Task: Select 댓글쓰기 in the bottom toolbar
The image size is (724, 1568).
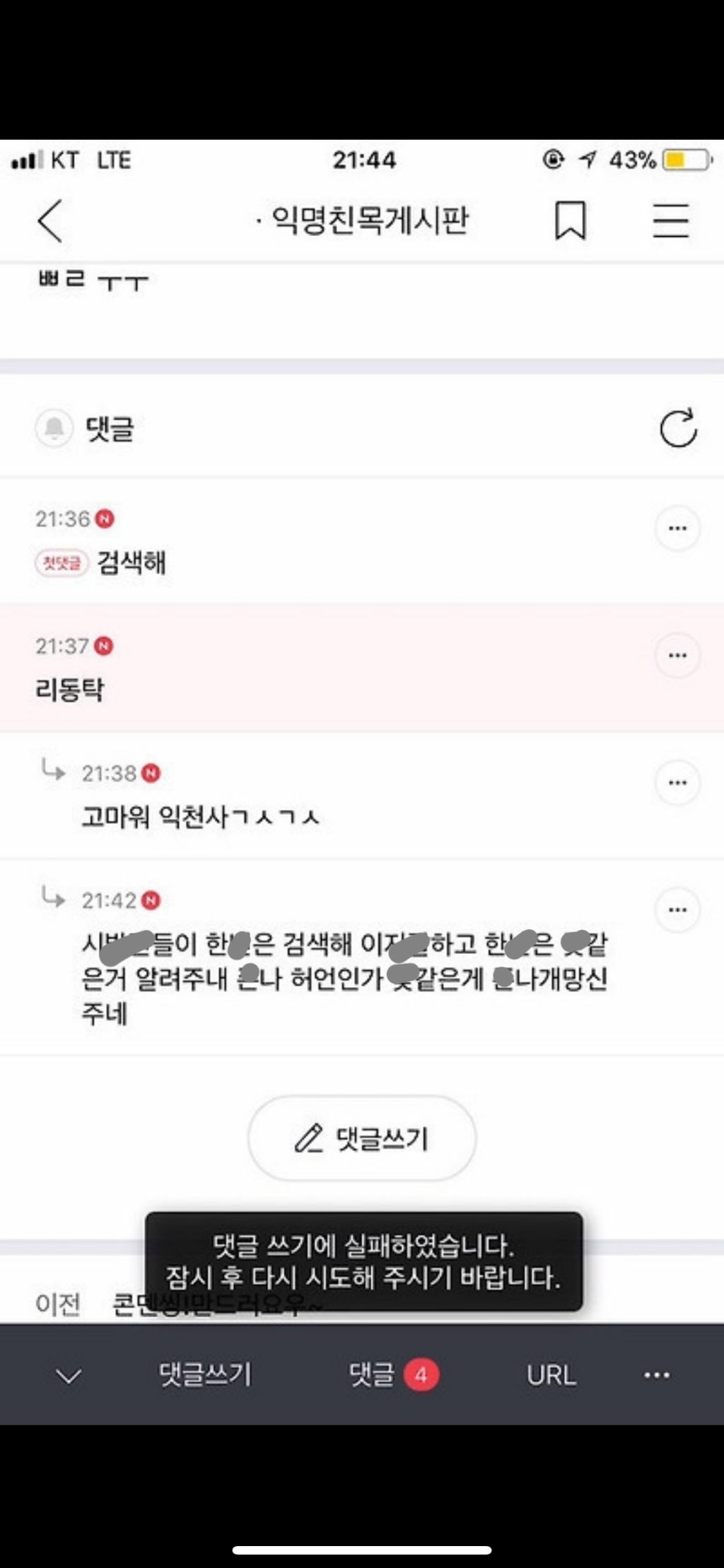Action: (x=205, y=1374)
